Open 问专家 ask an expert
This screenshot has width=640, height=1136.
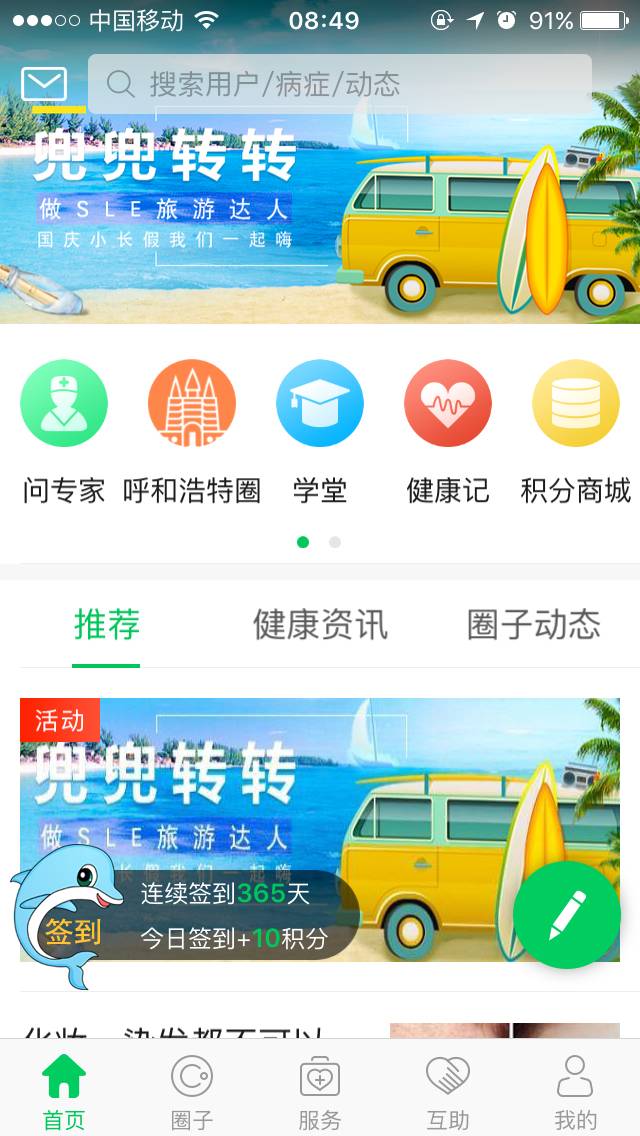pos(64,430)
